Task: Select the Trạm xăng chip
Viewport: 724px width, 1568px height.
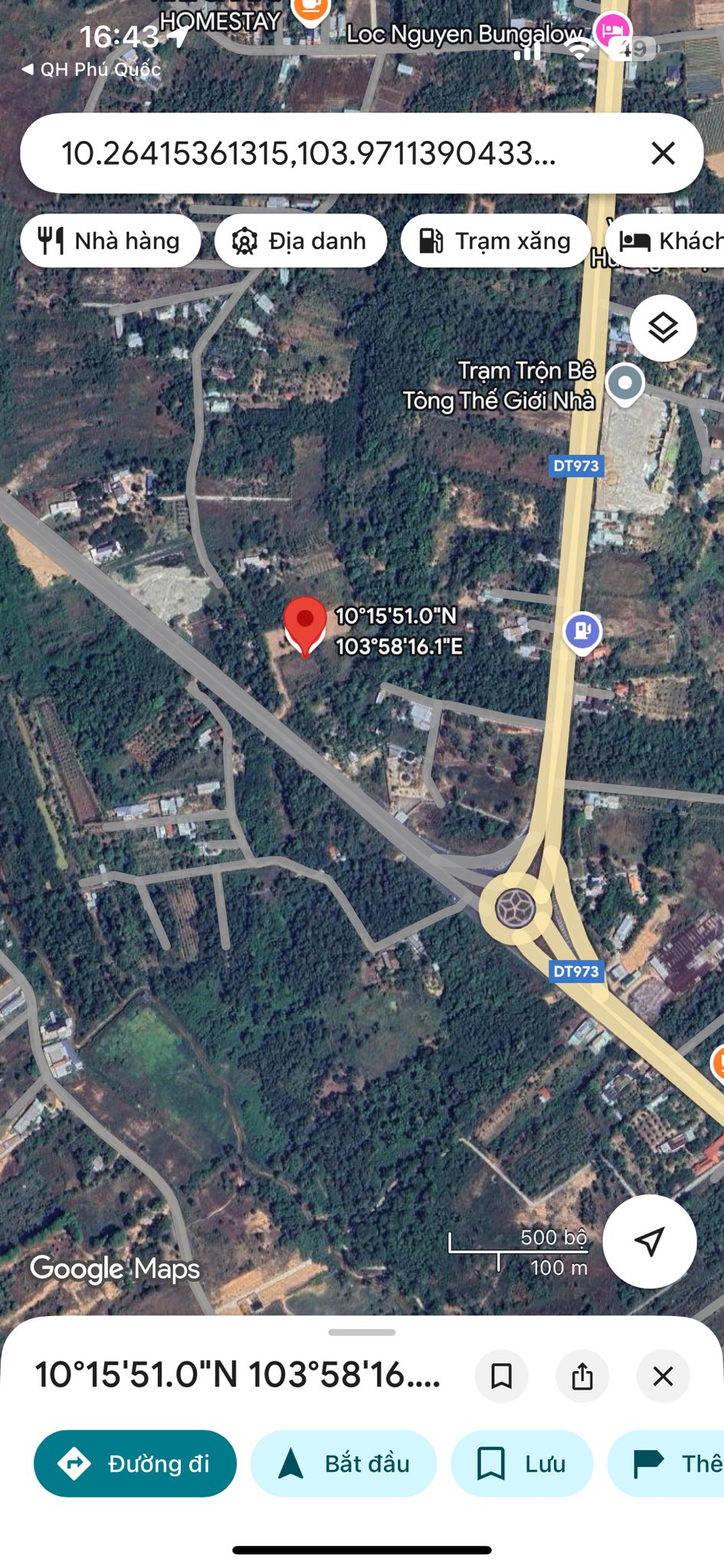Action: click(x=496, y=241)
